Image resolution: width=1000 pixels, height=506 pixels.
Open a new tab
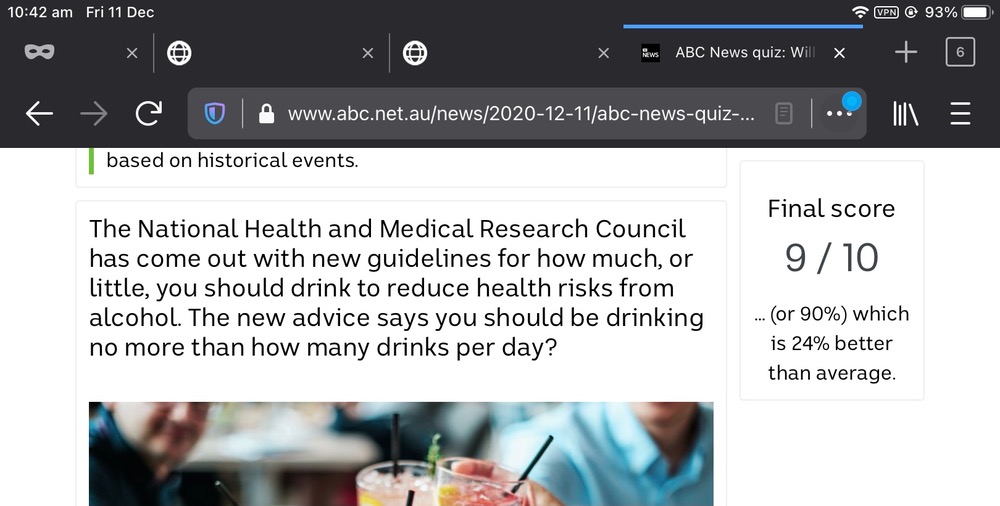pos(905,53)
